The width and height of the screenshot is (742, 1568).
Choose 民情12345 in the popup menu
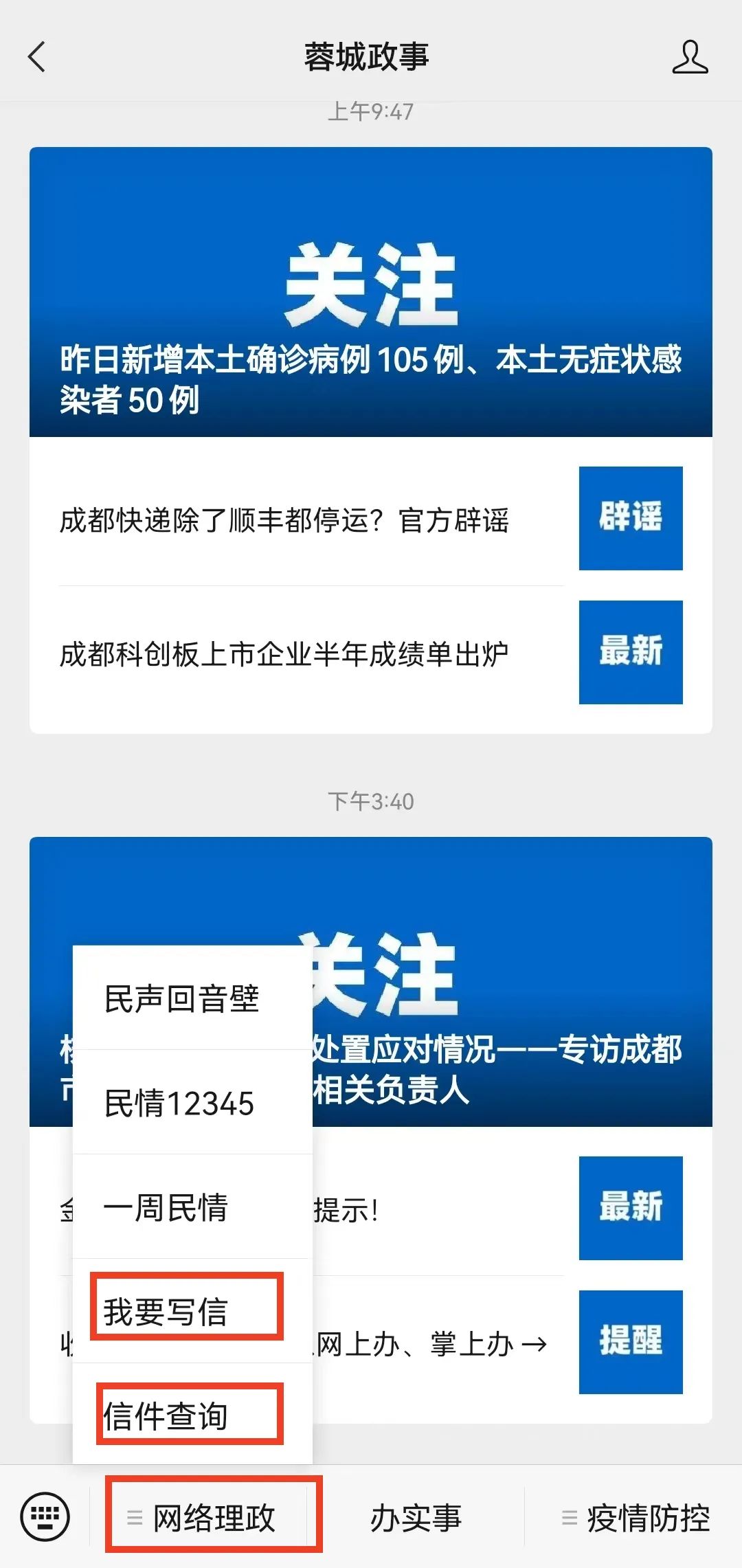click(x=179, y=1104)
